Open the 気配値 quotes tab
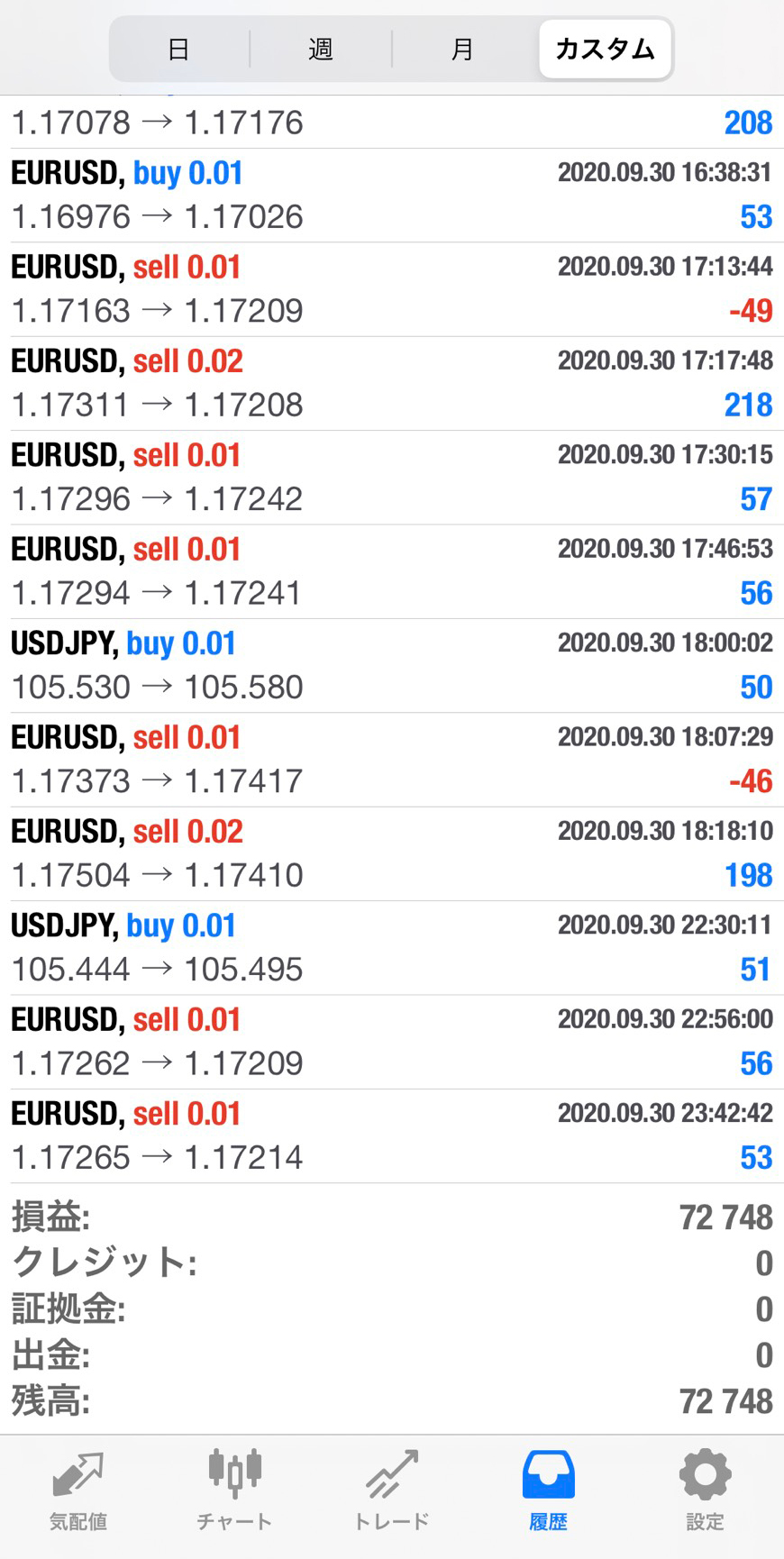 click(78, 1491)
